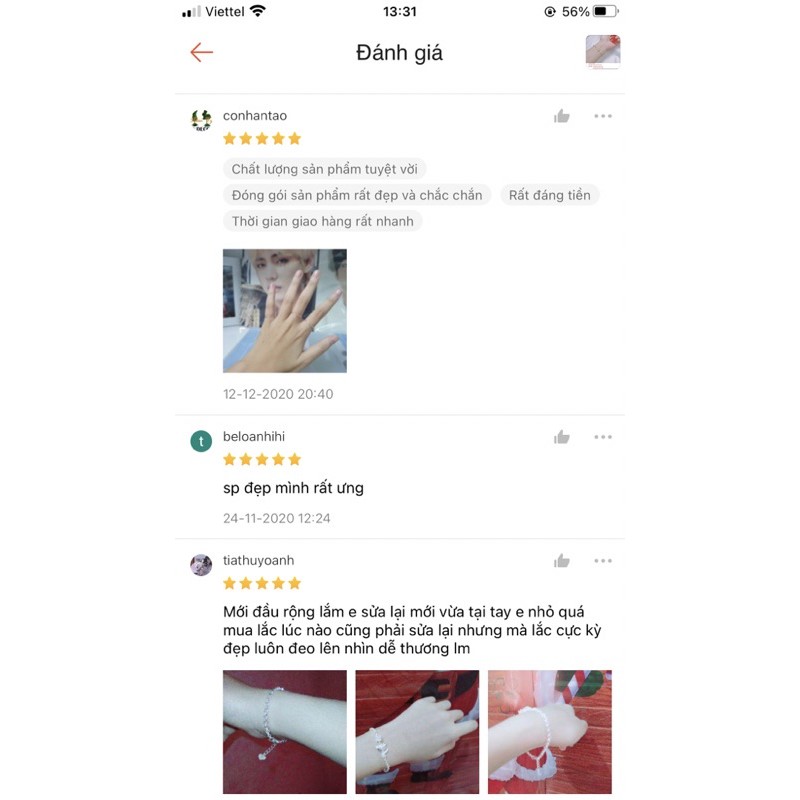View conhantao's review photo of a hand

pyautogui.click(x=285, y=311)
